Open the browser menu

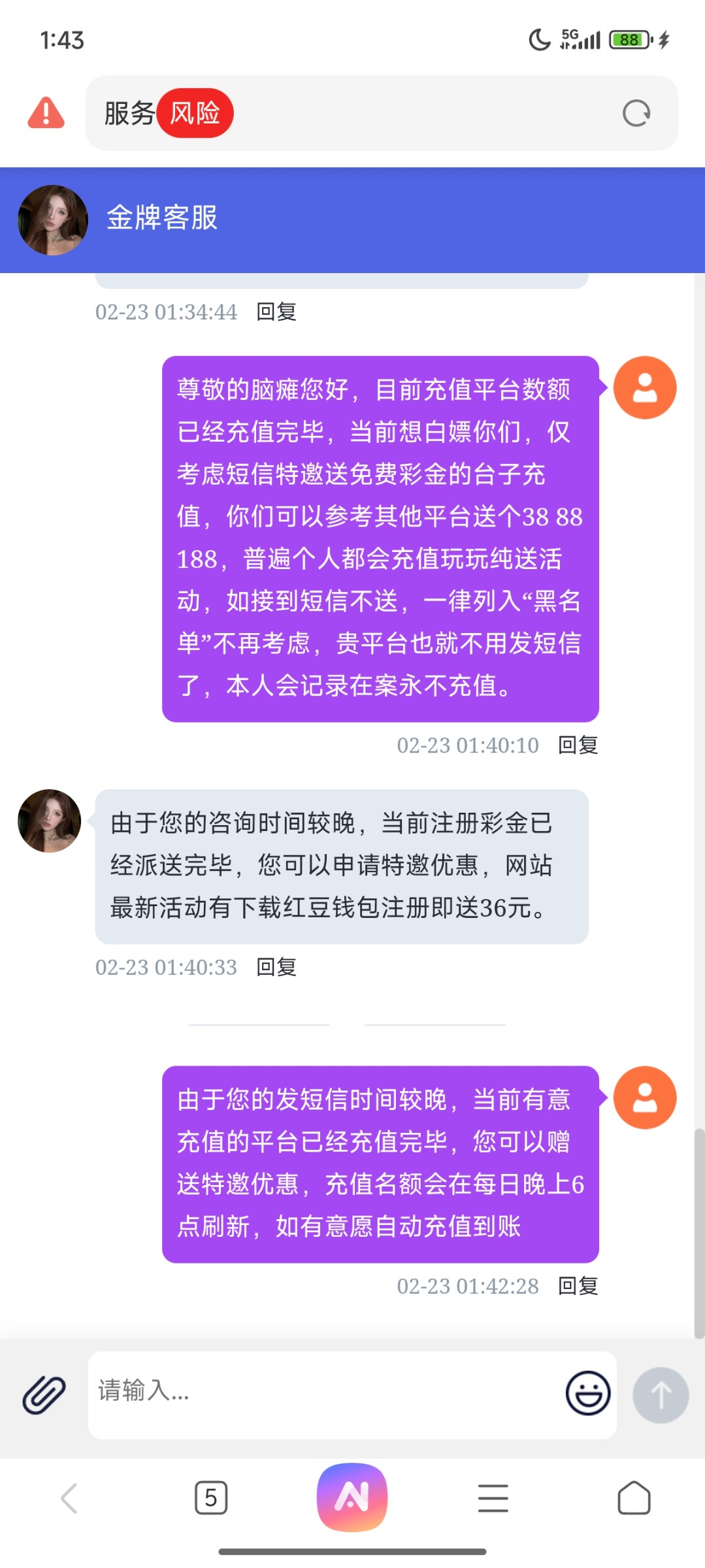point(493,1497)
